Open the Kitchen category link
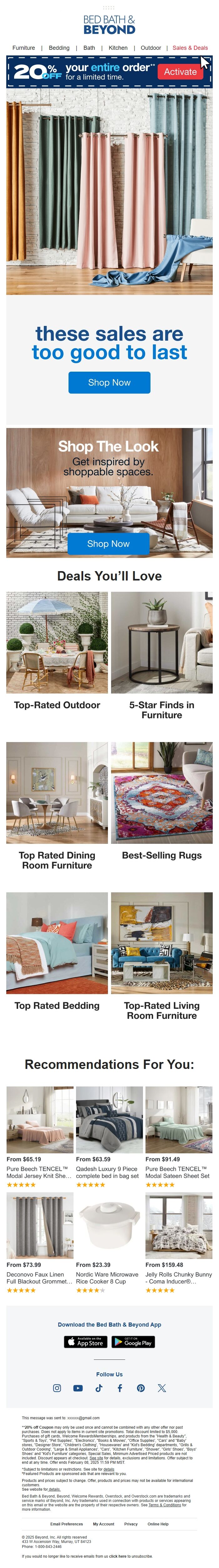Image resolution: width=219 pixels, height=1568 pixels. point(118,48)
